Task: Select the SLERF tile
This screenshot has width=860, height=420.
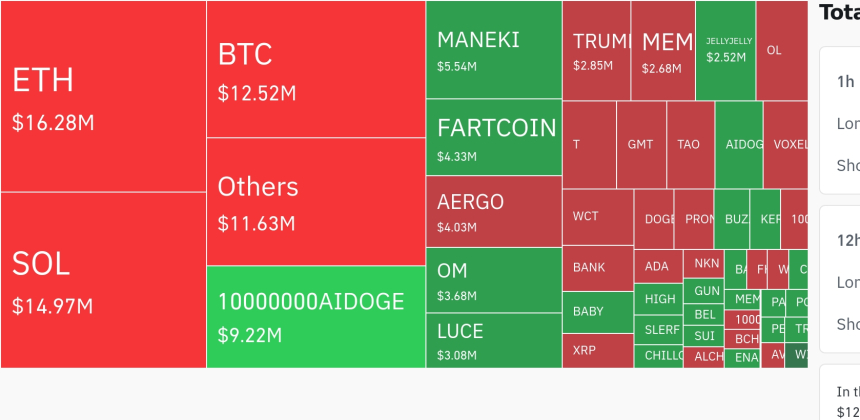Action: pyautogui.click(x=659, y=329)
